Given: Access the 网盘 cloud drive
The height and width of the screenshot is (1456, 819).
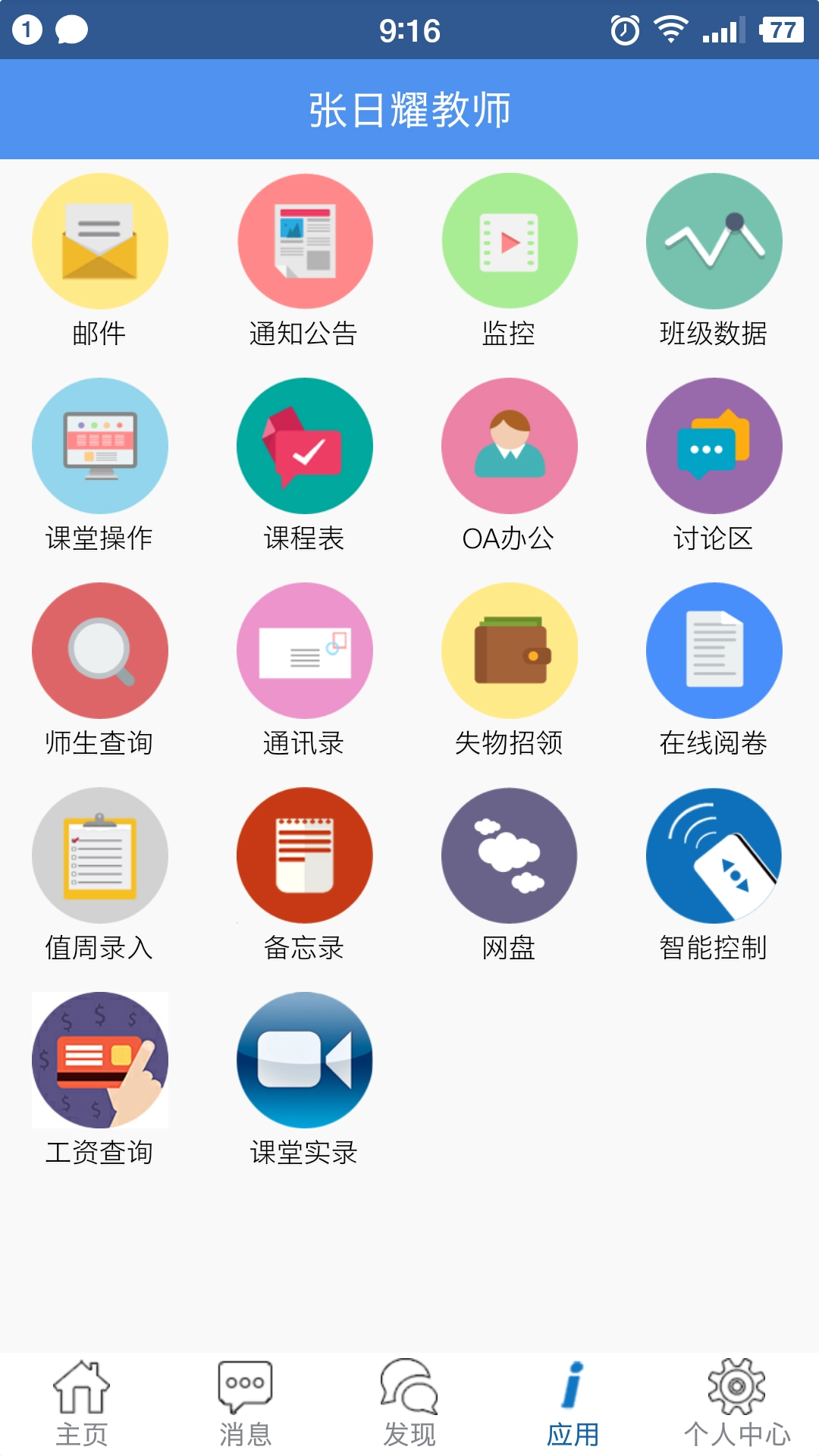Looking at the screenshot, I should click(x=509, y=855).
